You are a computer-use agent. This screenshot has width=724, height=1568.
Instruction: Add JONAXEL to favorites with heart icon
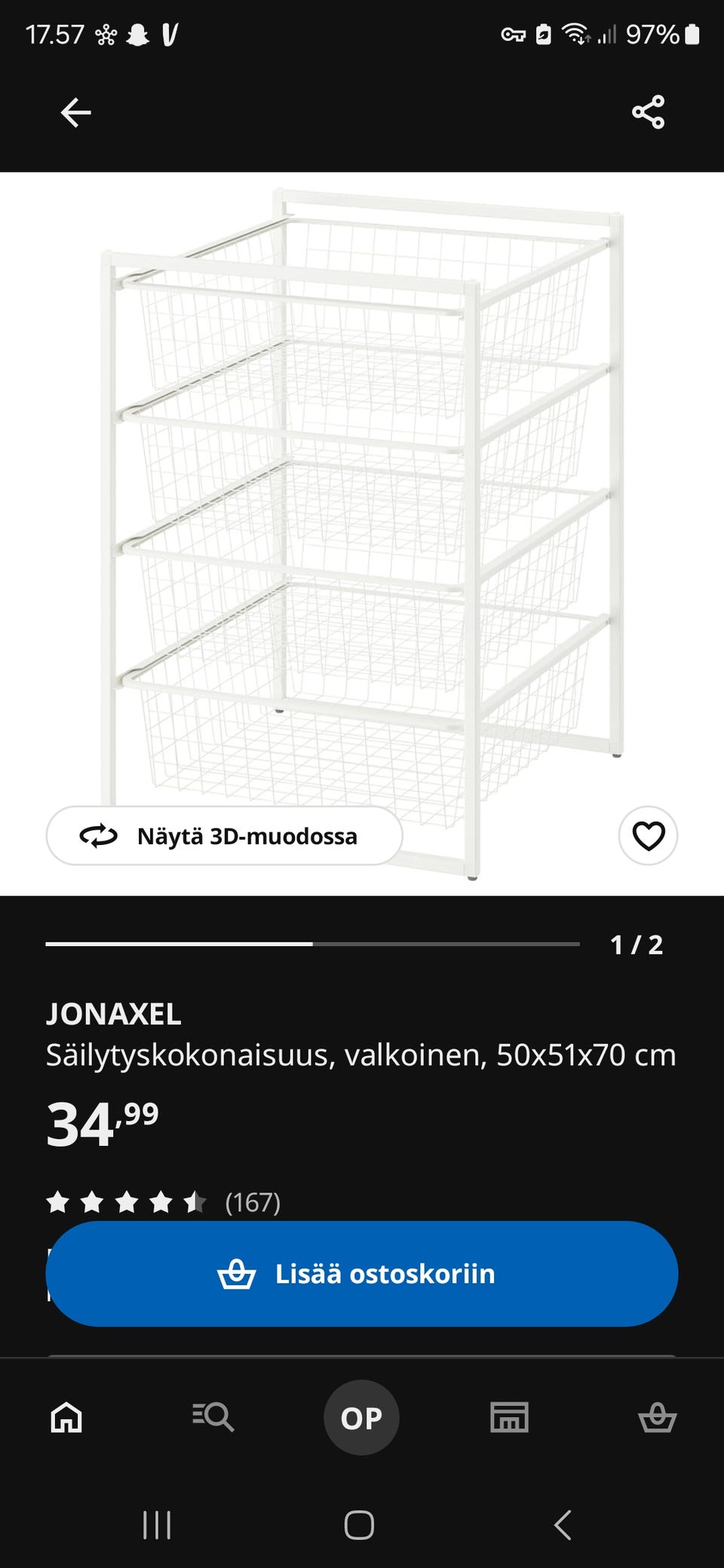click(x=648, y=836)
